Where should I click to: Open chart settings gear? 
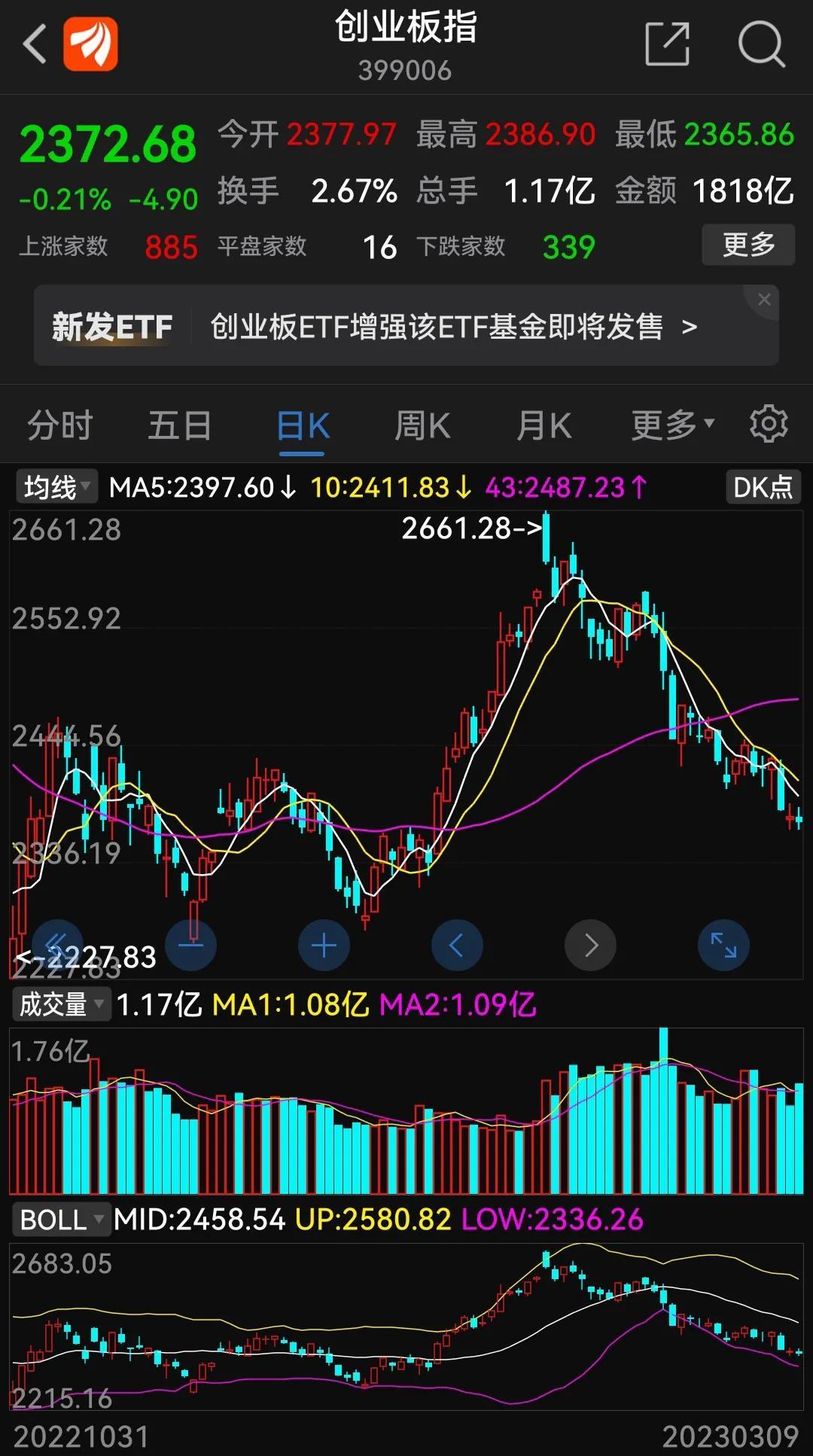point(769,424)
